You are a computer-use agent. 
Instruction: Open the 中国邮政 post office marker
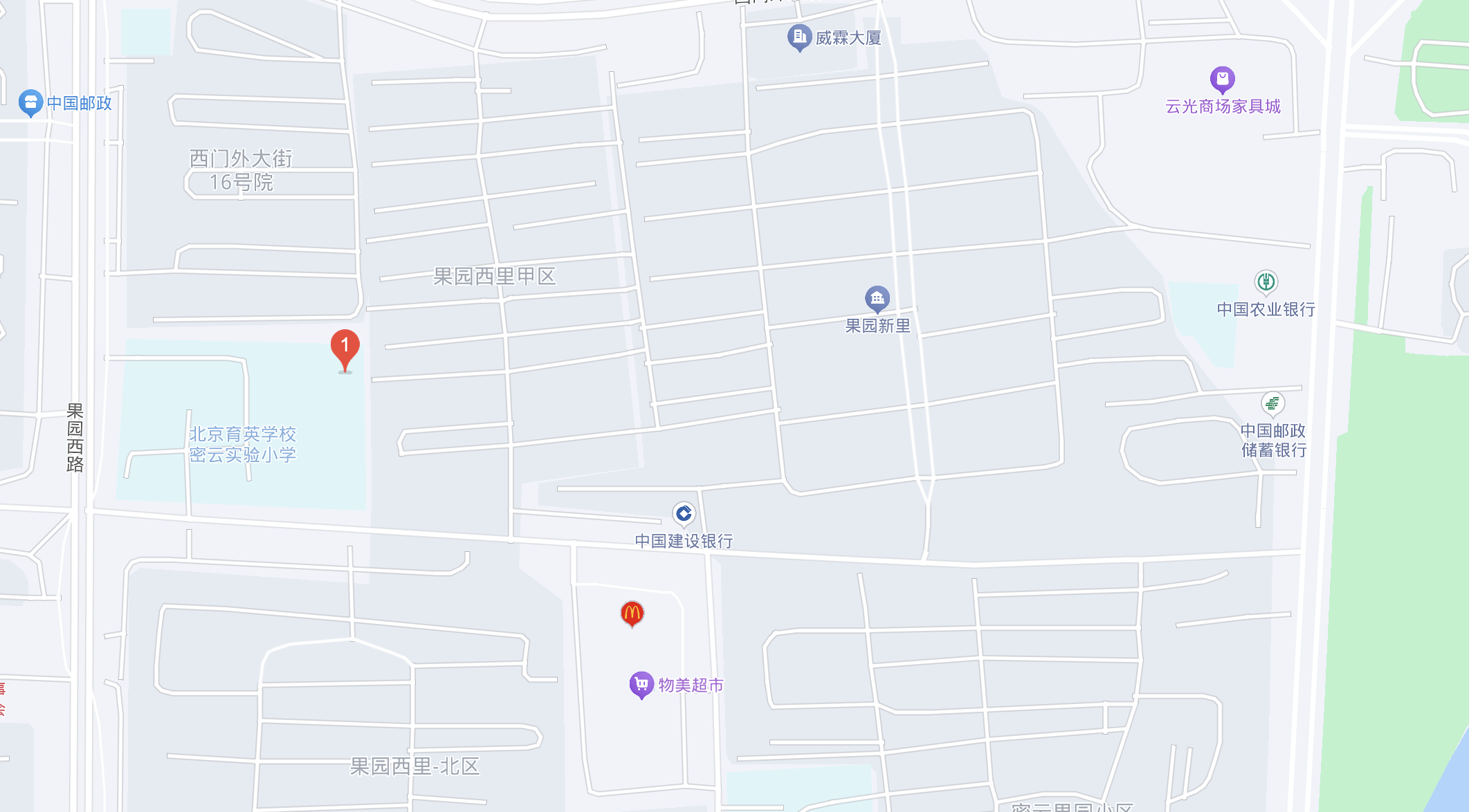pyautogui.click(x=30, y=103)
